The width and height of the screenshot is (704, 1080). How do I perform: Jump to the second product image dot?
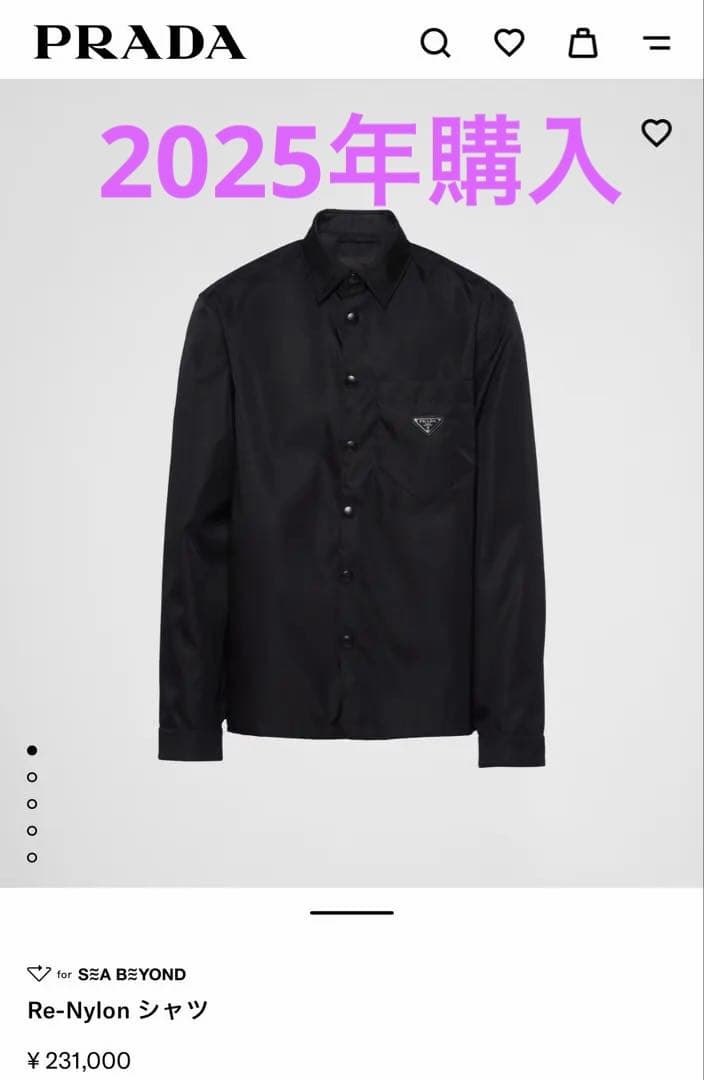[32, 777]
